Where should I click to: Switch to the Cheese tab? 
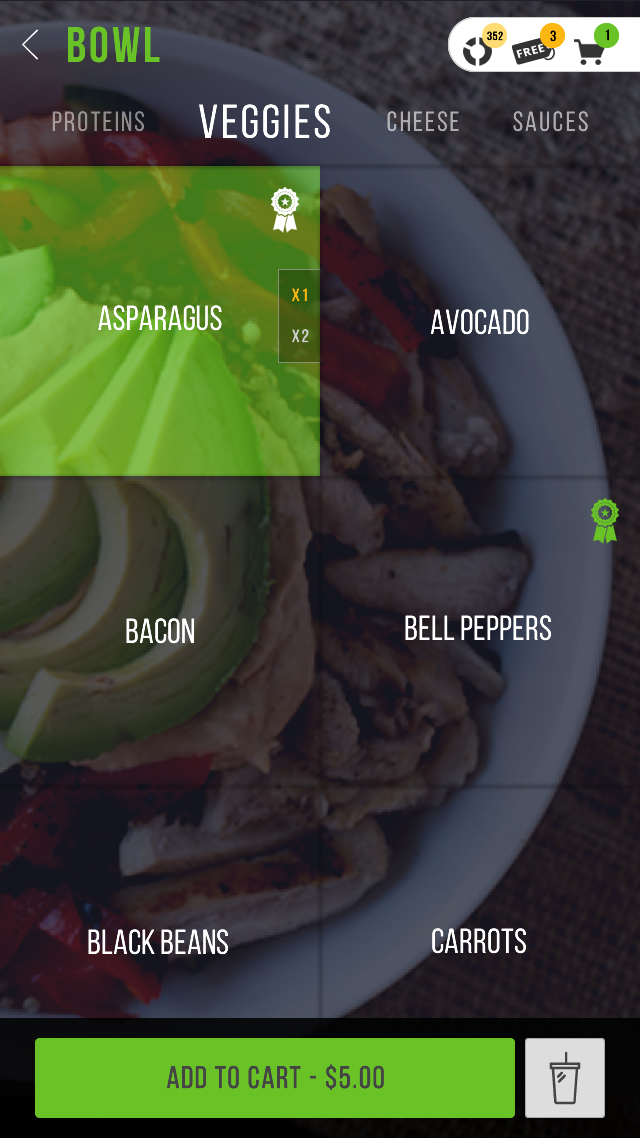(423, 122)
